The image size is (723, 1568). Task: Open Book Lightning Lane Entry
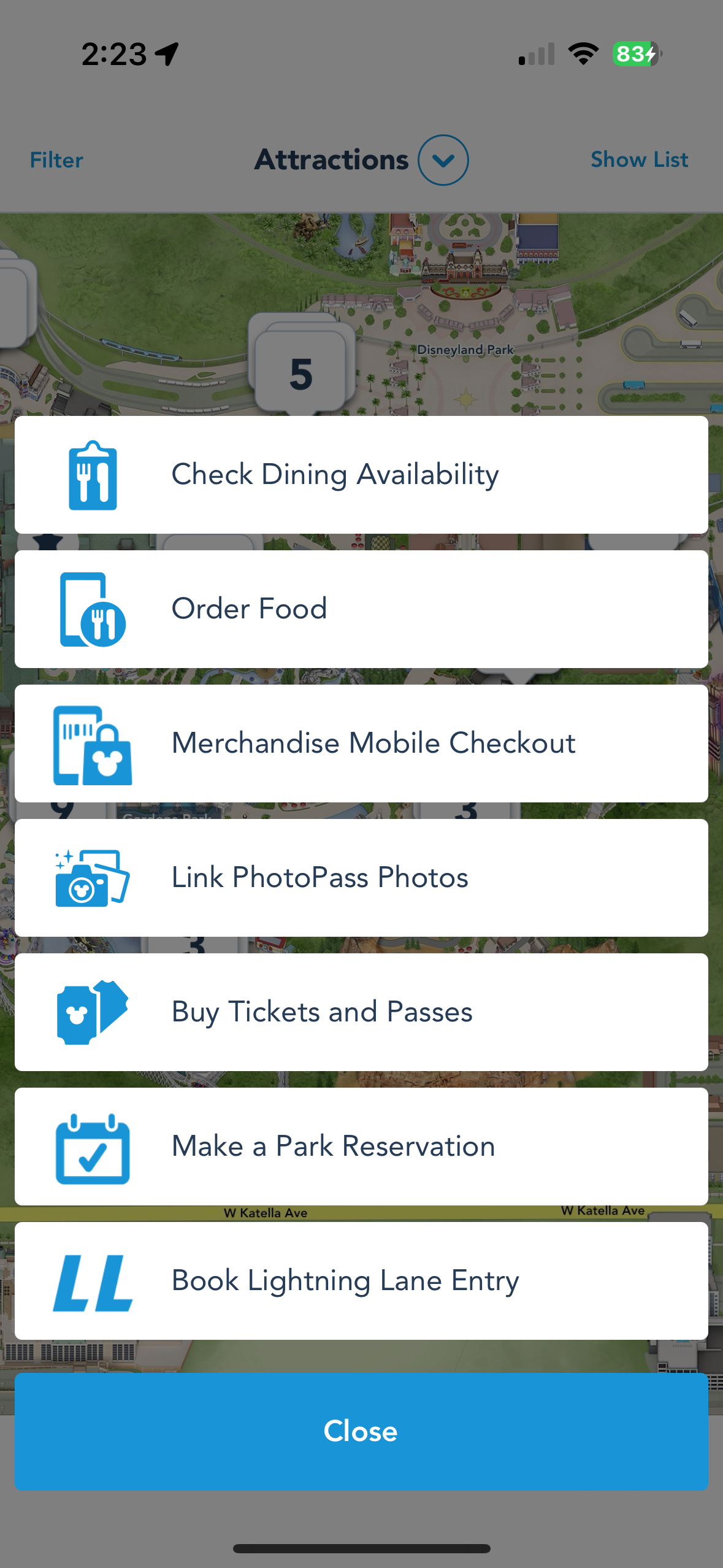tap(361, 1281)
